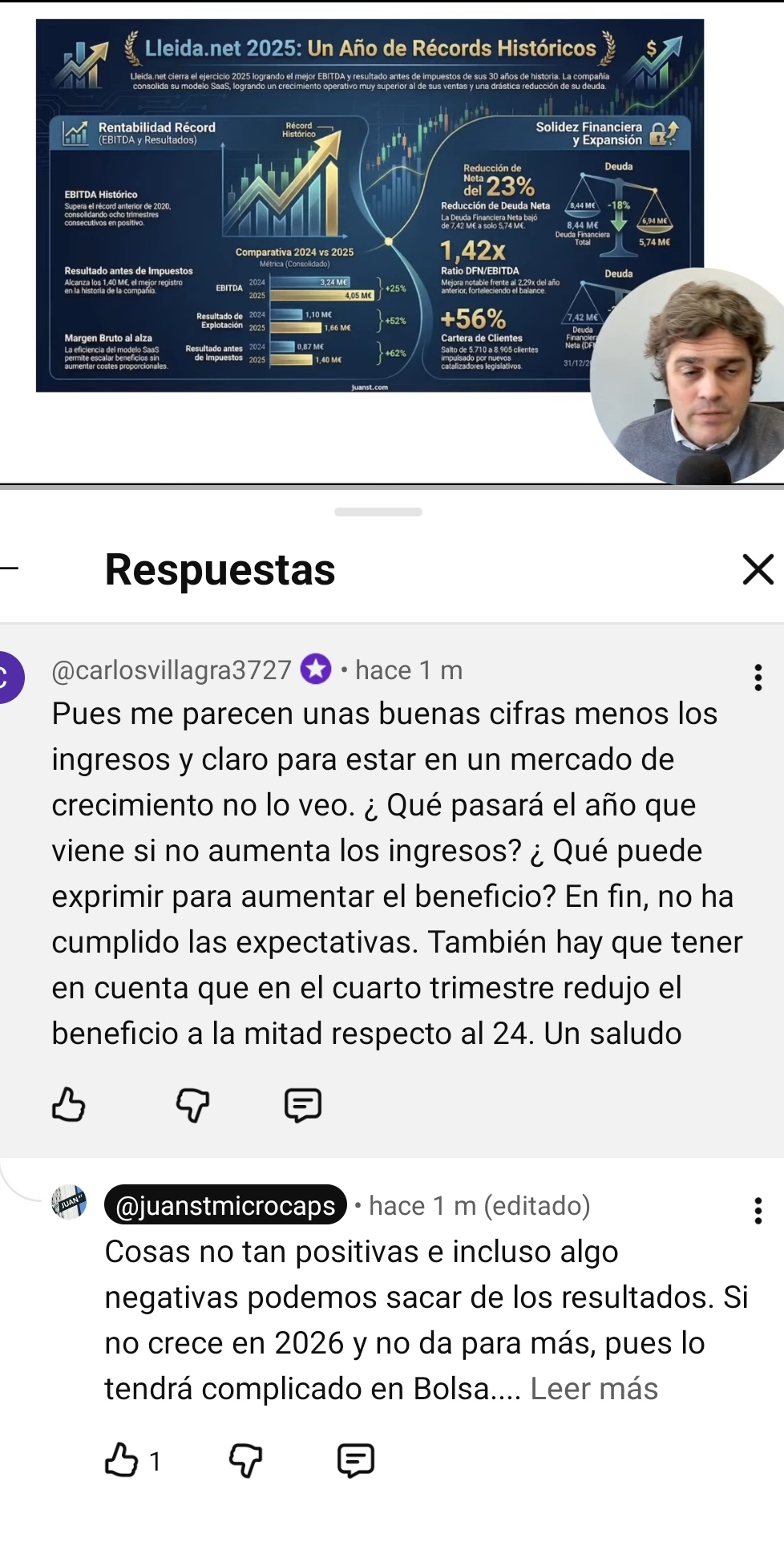Open the @carlosvillagra3727 channel
Image resolution: width=784 pixels, height=1554 pixels.
click(x=172, y=670)
